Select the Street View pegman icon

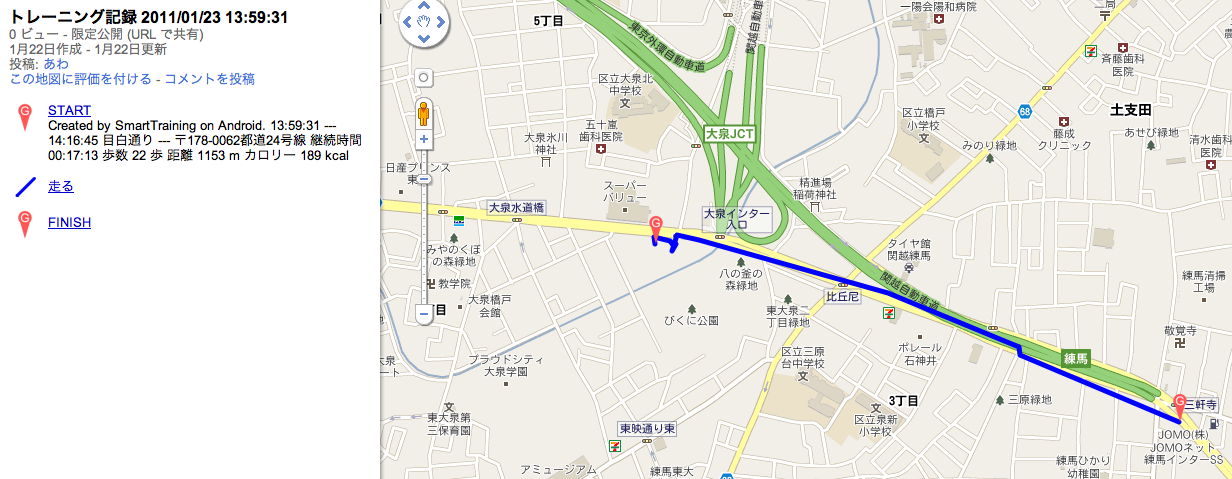point(424,111)
